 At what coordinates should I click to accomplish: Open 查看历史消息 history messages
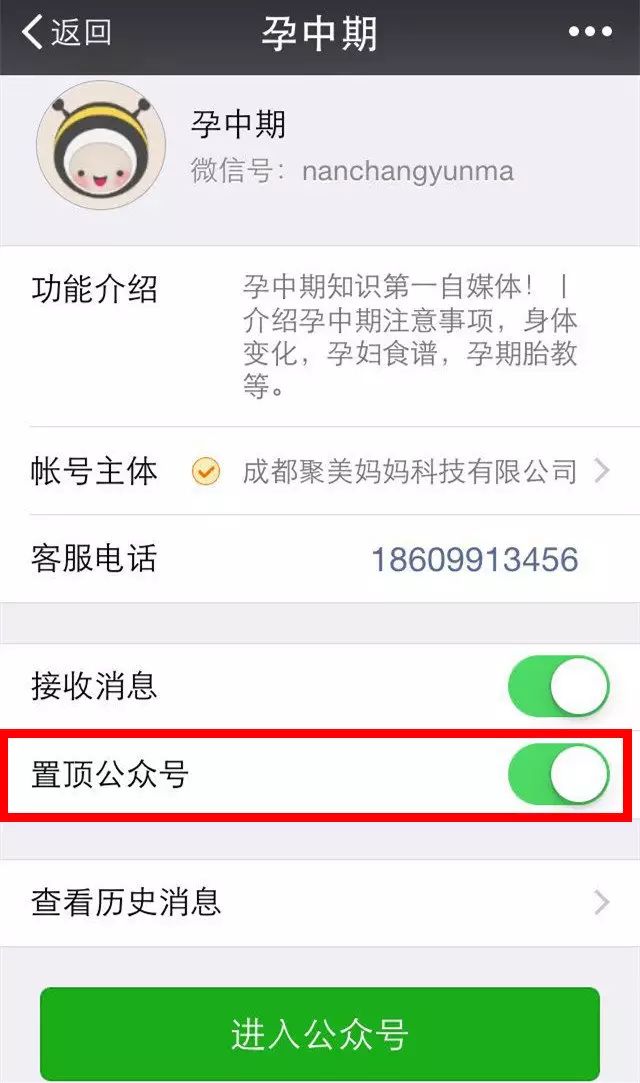(320, 903)
